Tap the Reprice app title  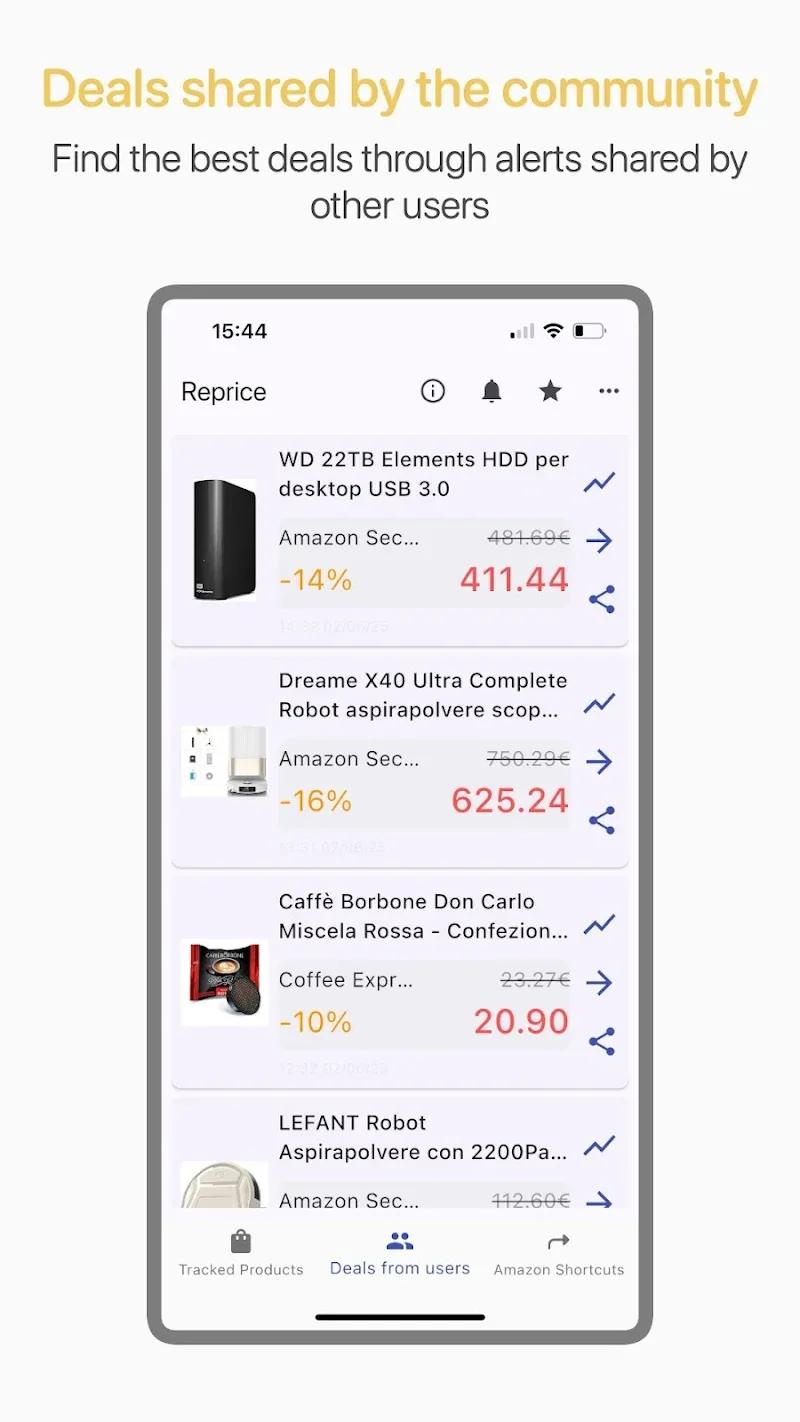[x=222, y=391]
